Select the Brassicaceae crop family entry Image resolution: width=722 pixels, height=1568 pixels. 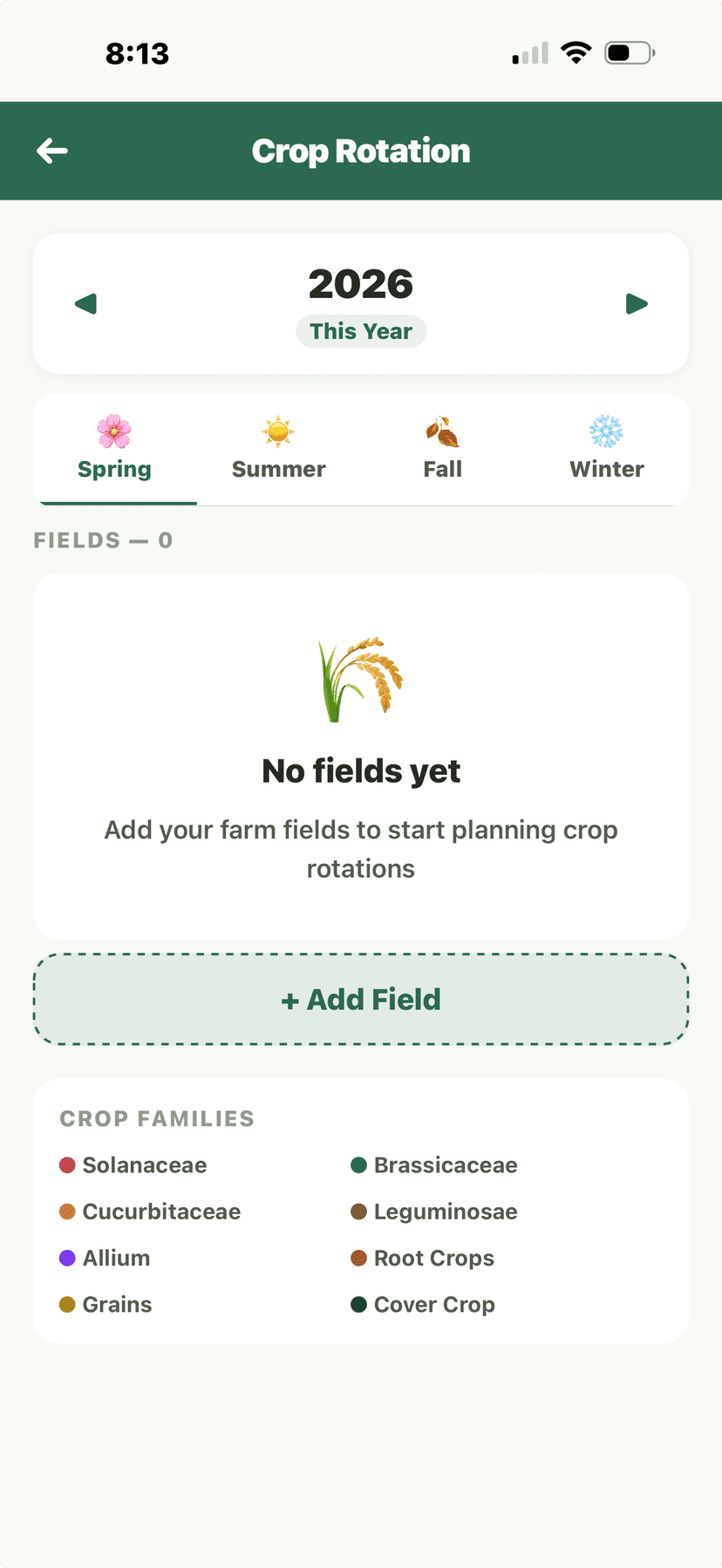click(x=434, y=1164)
